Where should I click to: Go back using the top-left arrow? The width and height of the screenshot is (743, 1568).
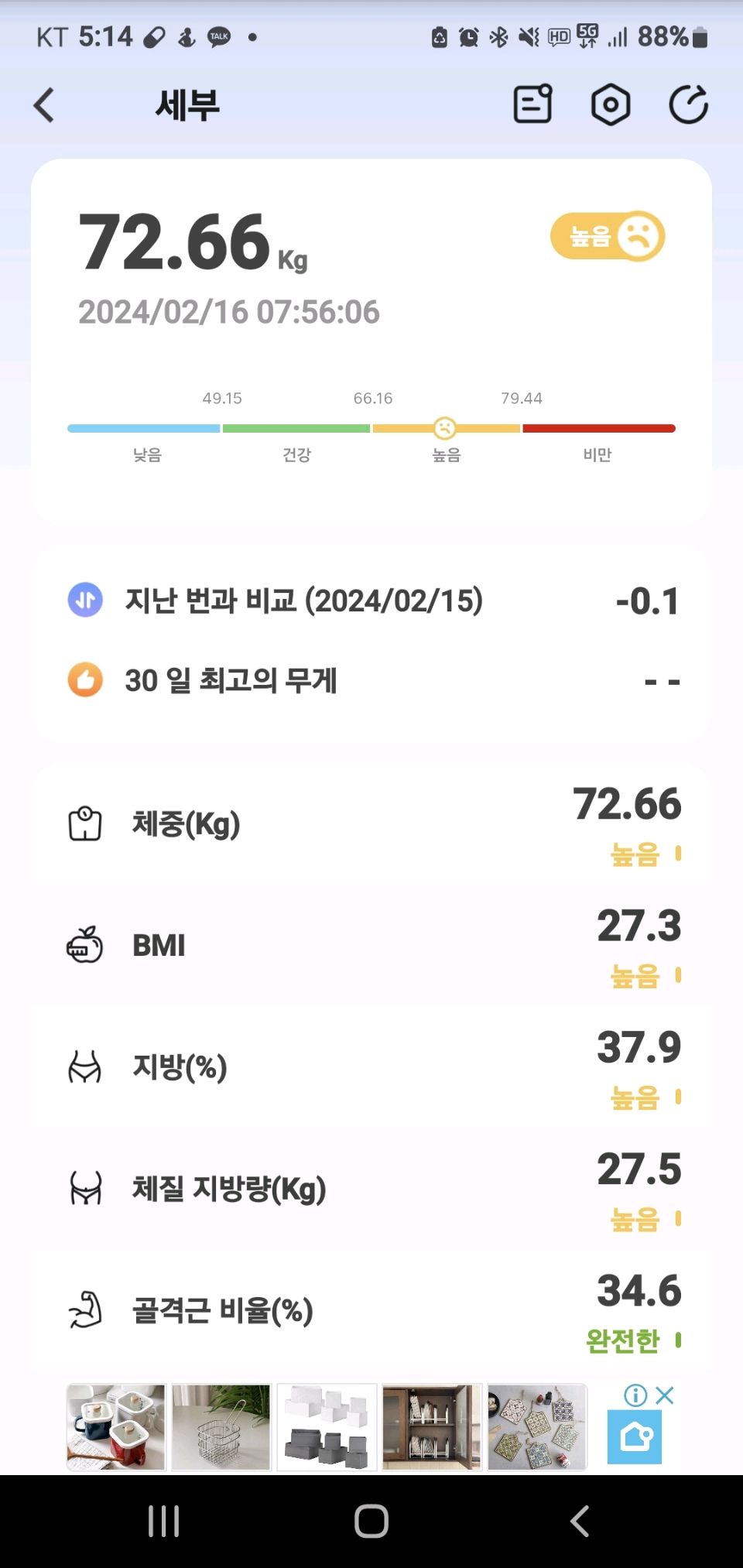click(x=45, y=105)
